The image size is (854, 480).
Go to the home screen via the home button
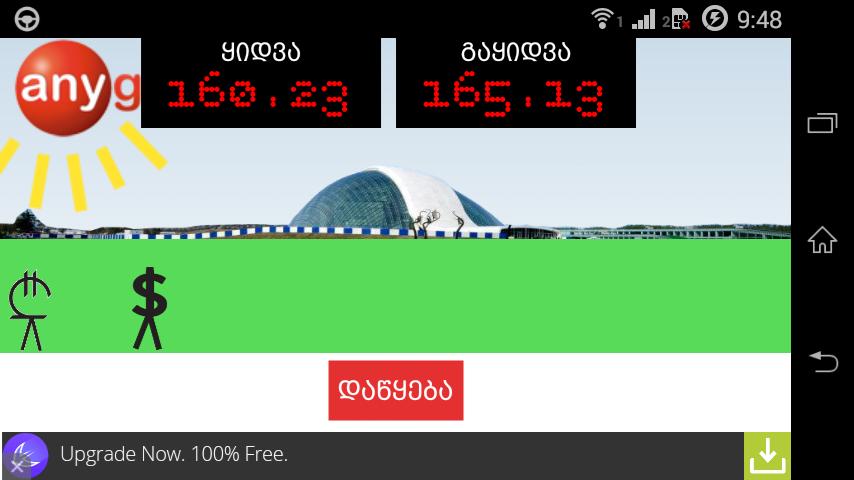pyautogui.click(x=822, y=240)
